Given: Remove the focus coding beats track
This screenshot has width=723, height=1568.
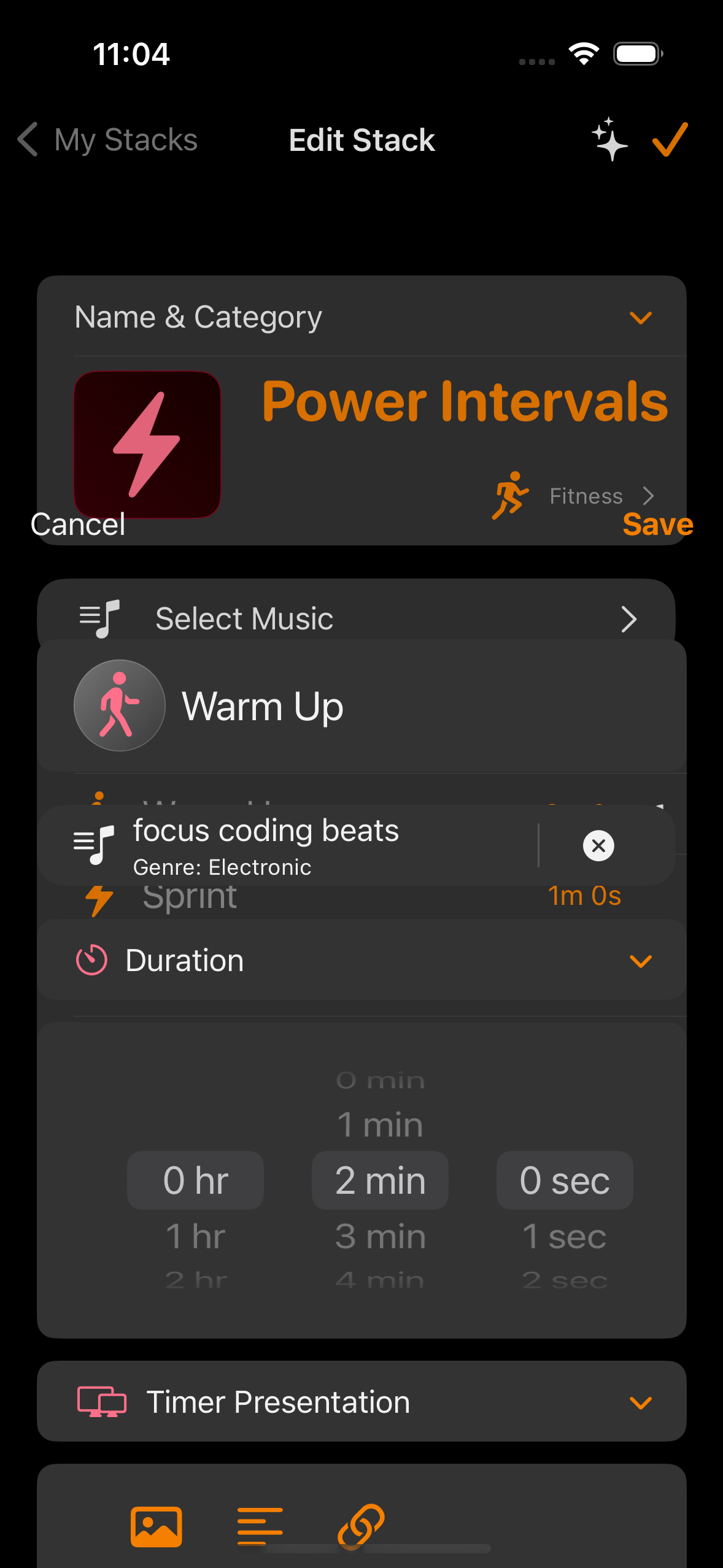Looking at the screenshot, I should 599,846.
